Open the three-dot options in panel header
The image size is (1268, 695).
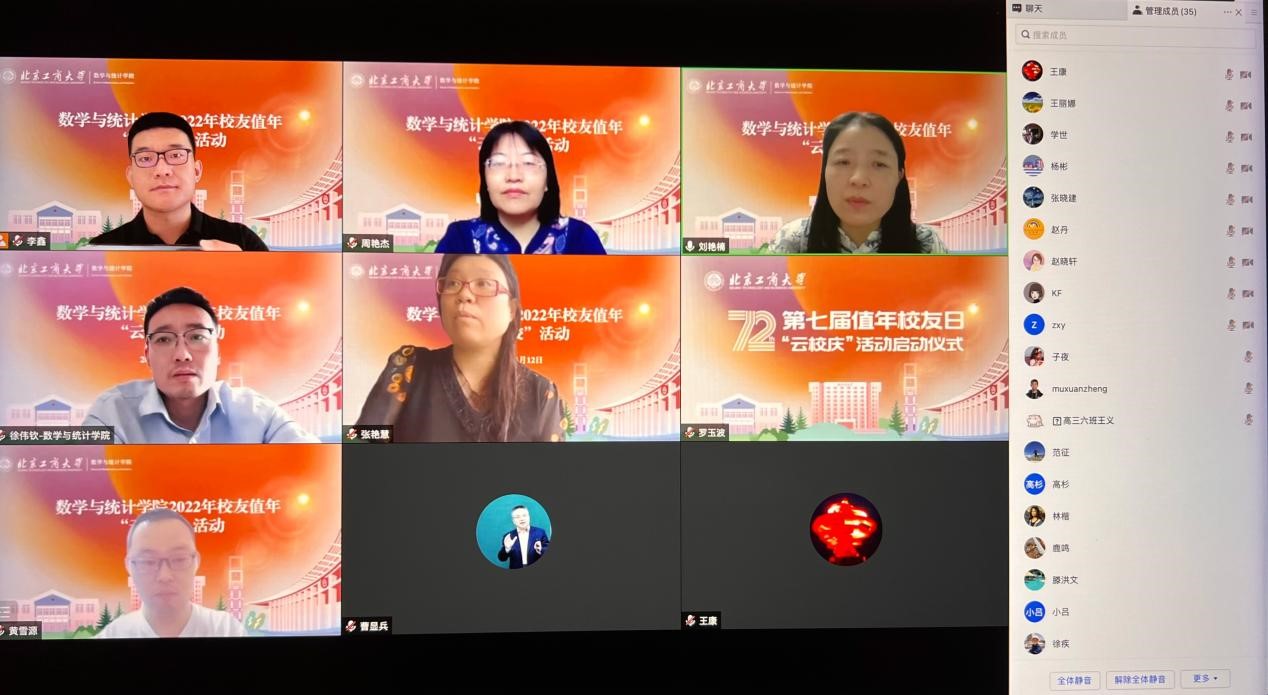(1227, 12)
